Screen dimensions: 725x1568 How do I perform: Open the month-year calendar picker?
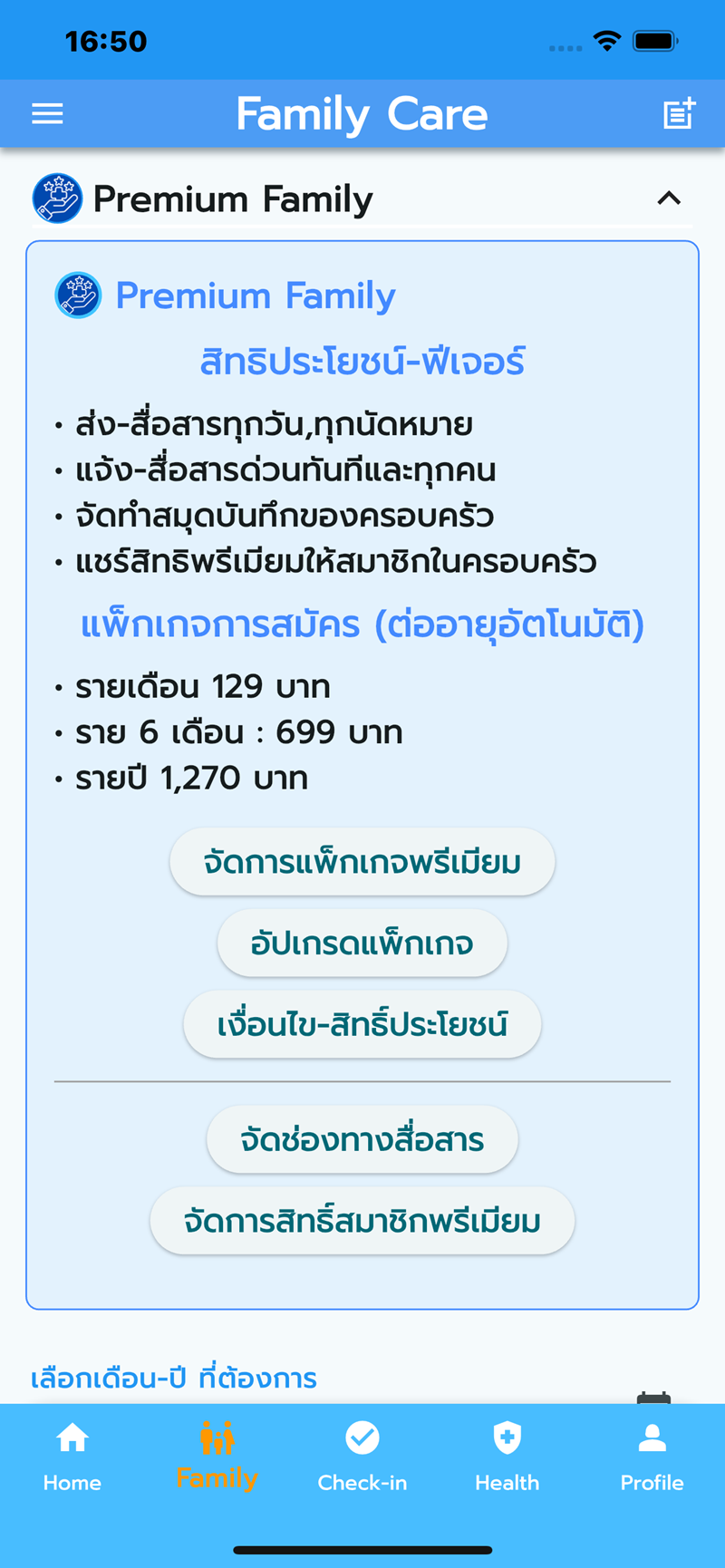click(x=653, y=1397)
